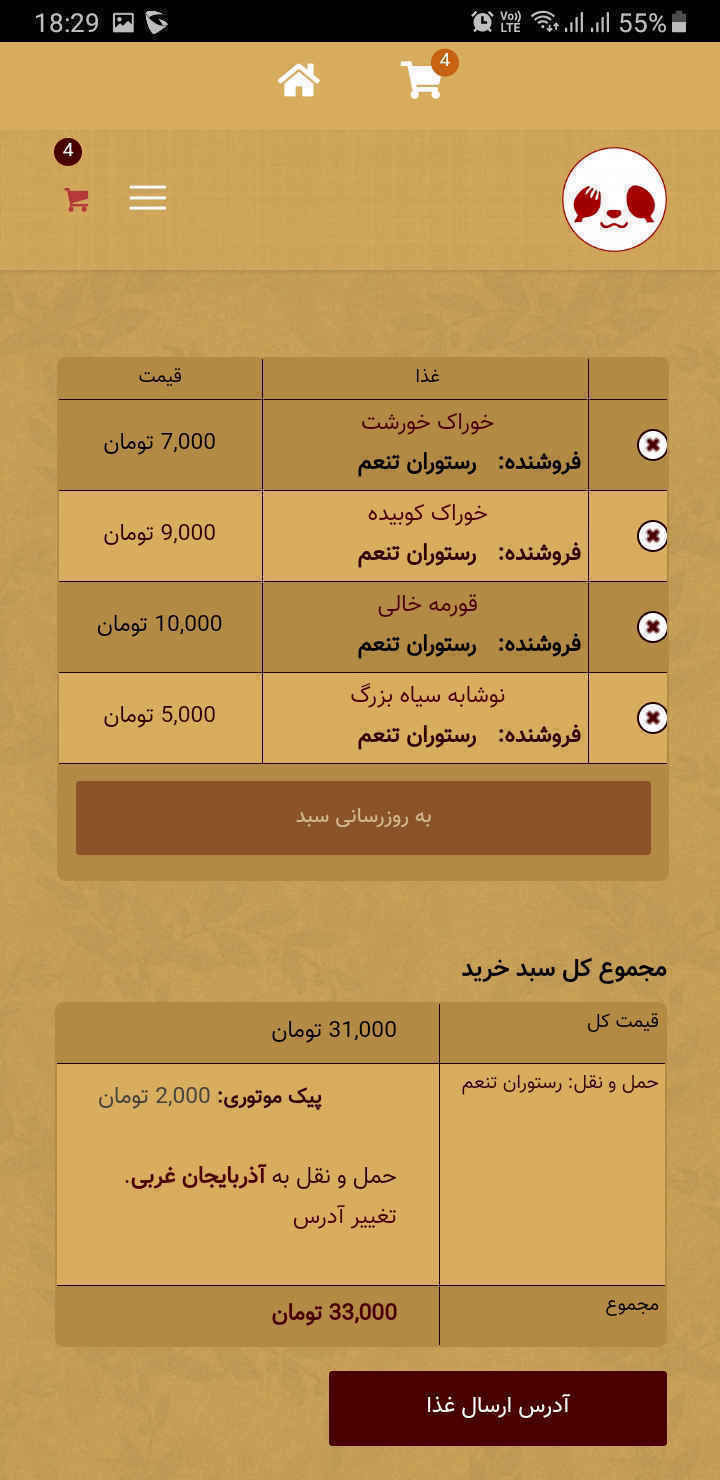
Task: Remove خوراک کوبیده from the cart
Action: [652, 536]
